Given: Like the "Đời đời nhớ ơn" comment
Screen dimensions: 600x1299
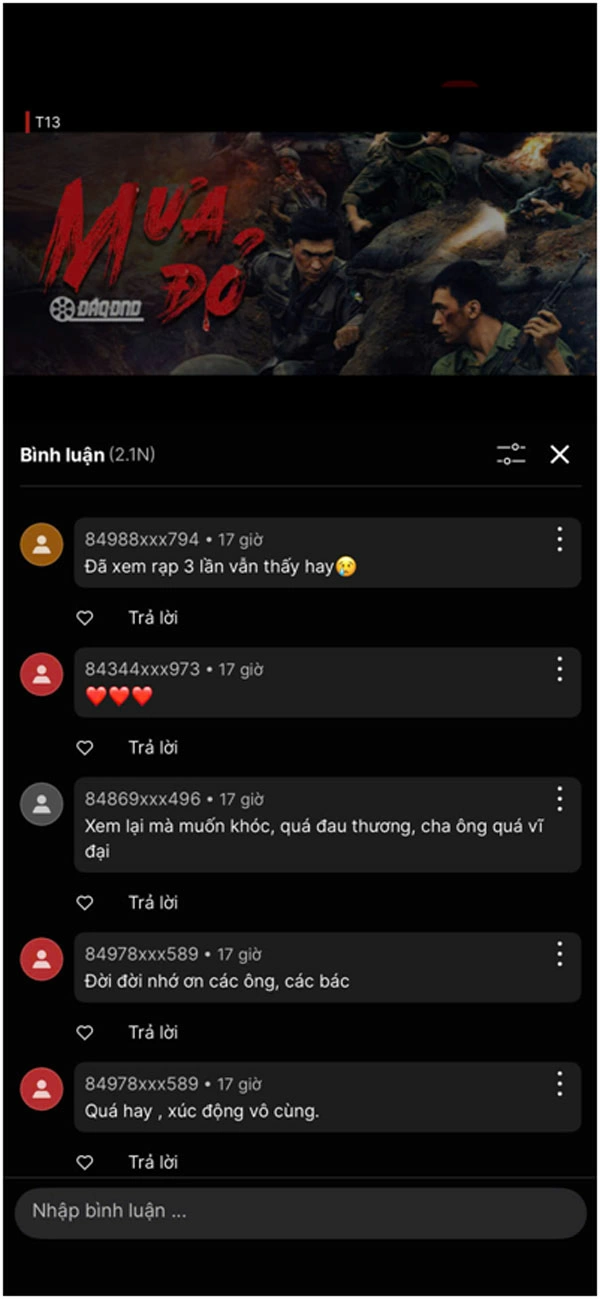Looking at the screenshot, I should 85,1032.
